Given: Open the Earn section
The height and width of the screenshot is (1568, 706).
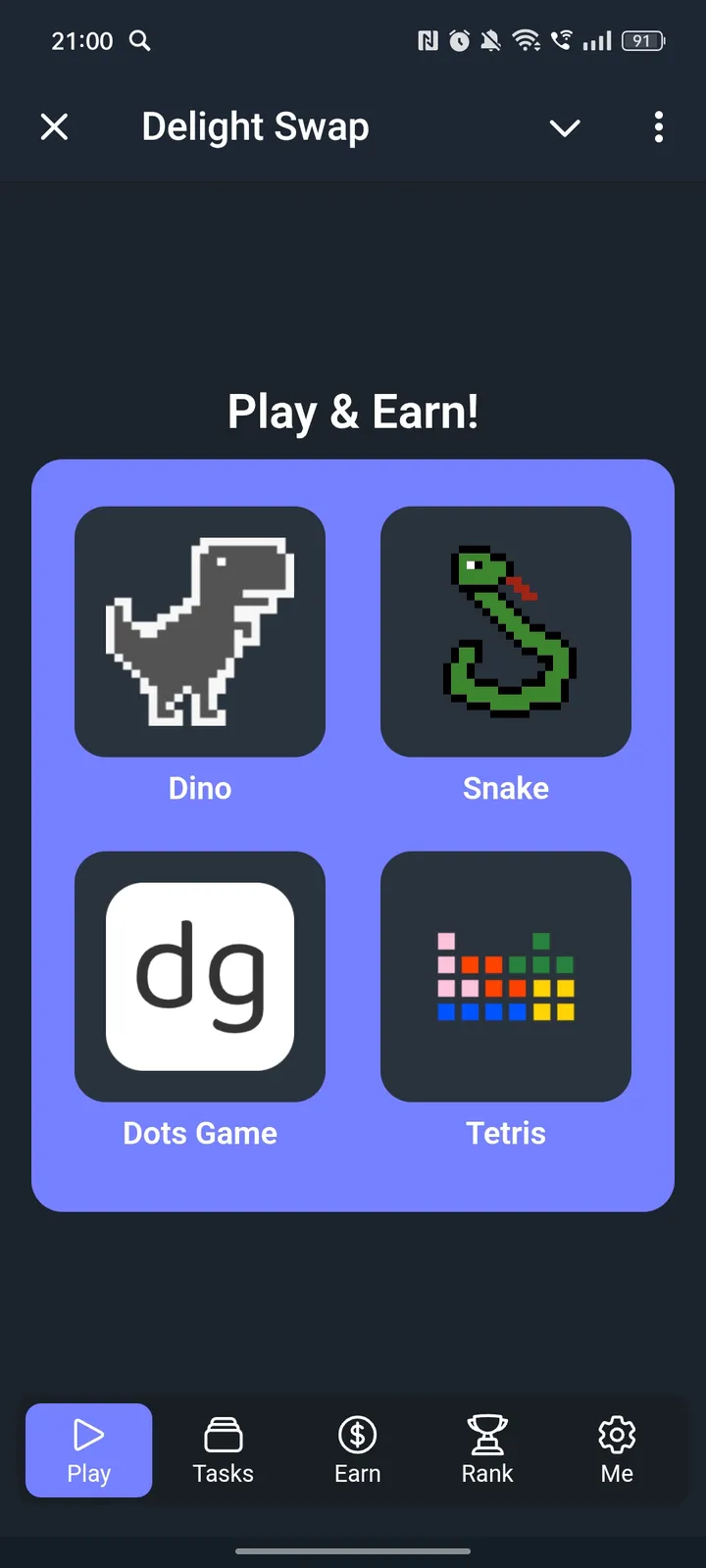Looking at the screenshot, I should pos(357,1434).
